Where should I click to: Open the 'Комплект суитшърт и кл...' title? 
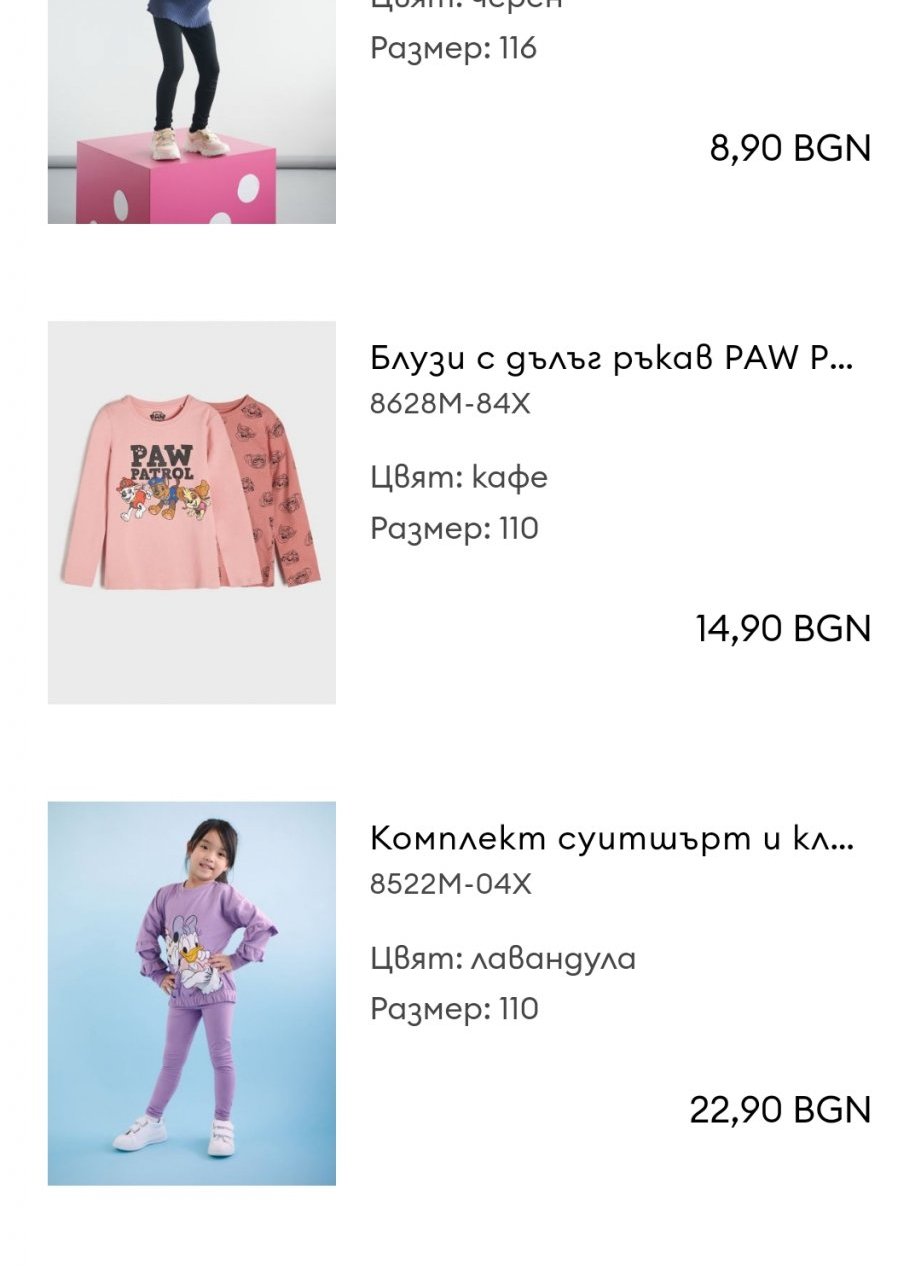(611, 838)
